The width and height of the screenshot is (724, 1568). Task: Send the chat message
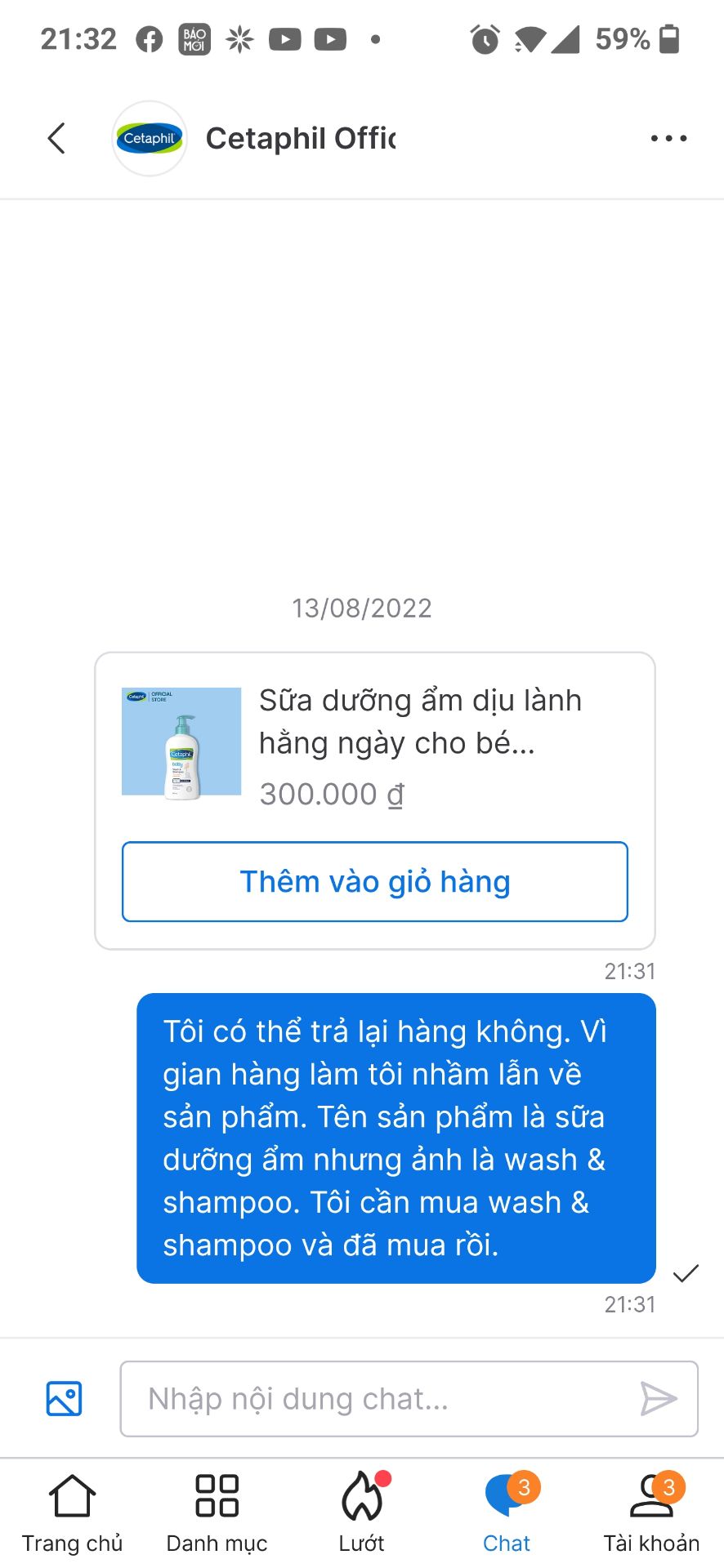pos(659,1398)
